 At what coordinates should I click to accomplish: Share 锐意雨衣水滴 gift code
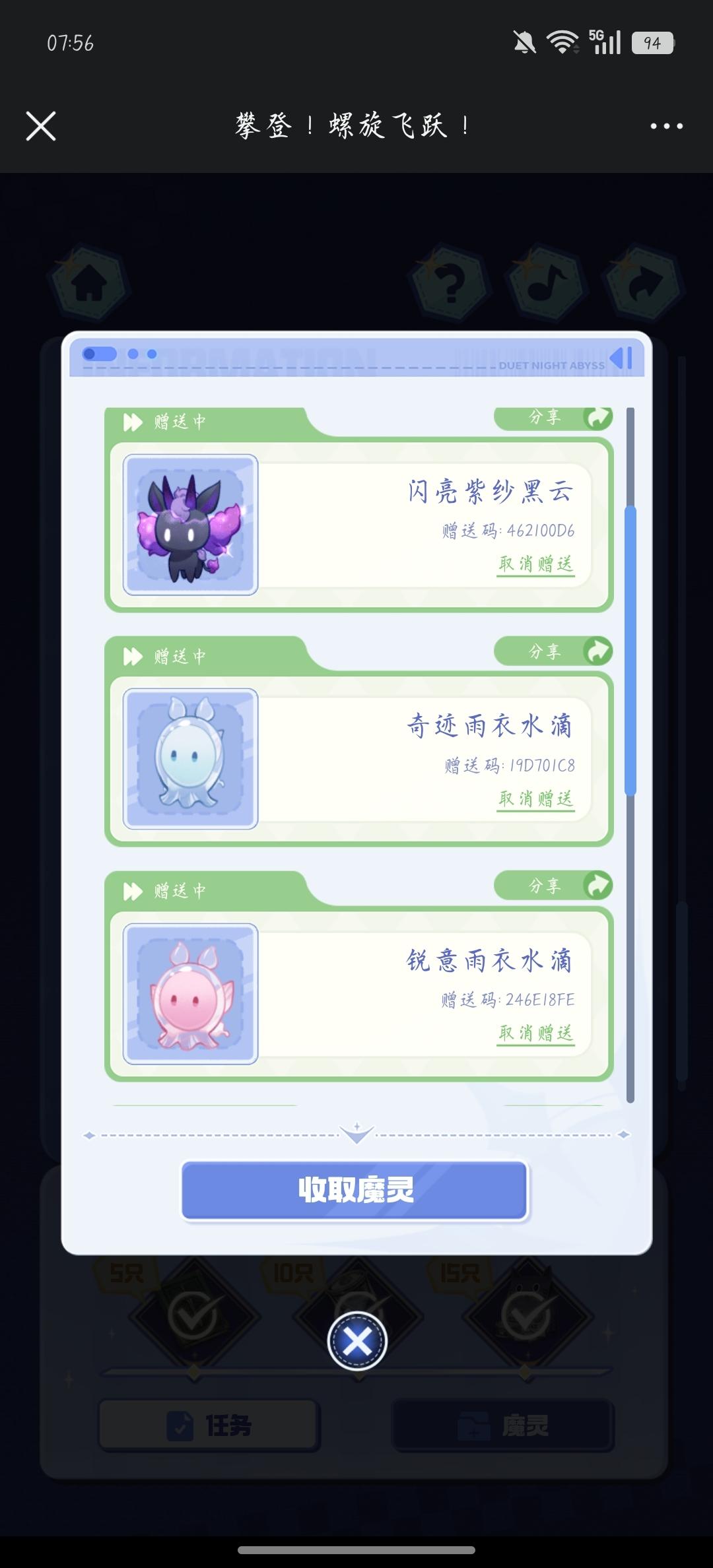553,886
